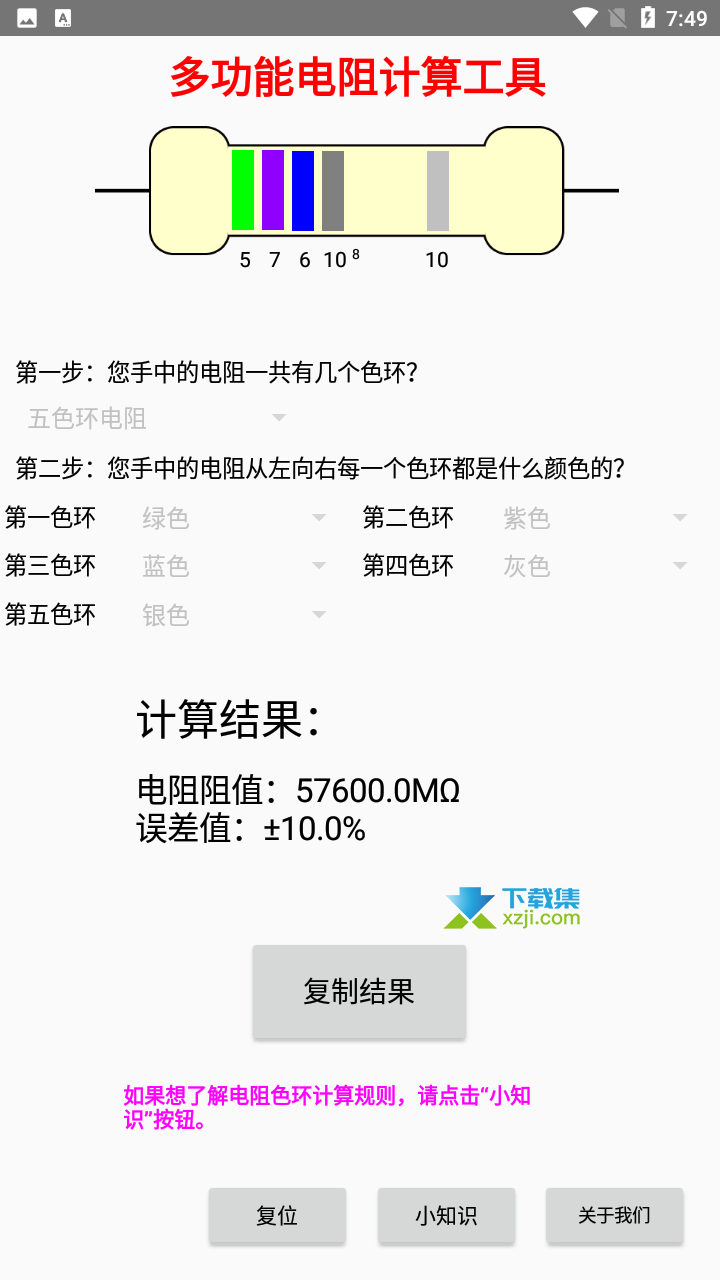Open the band count dropdown showing 五色环电阻
The width and height of the screenshot is (720, 1280).
click(157, 418)
